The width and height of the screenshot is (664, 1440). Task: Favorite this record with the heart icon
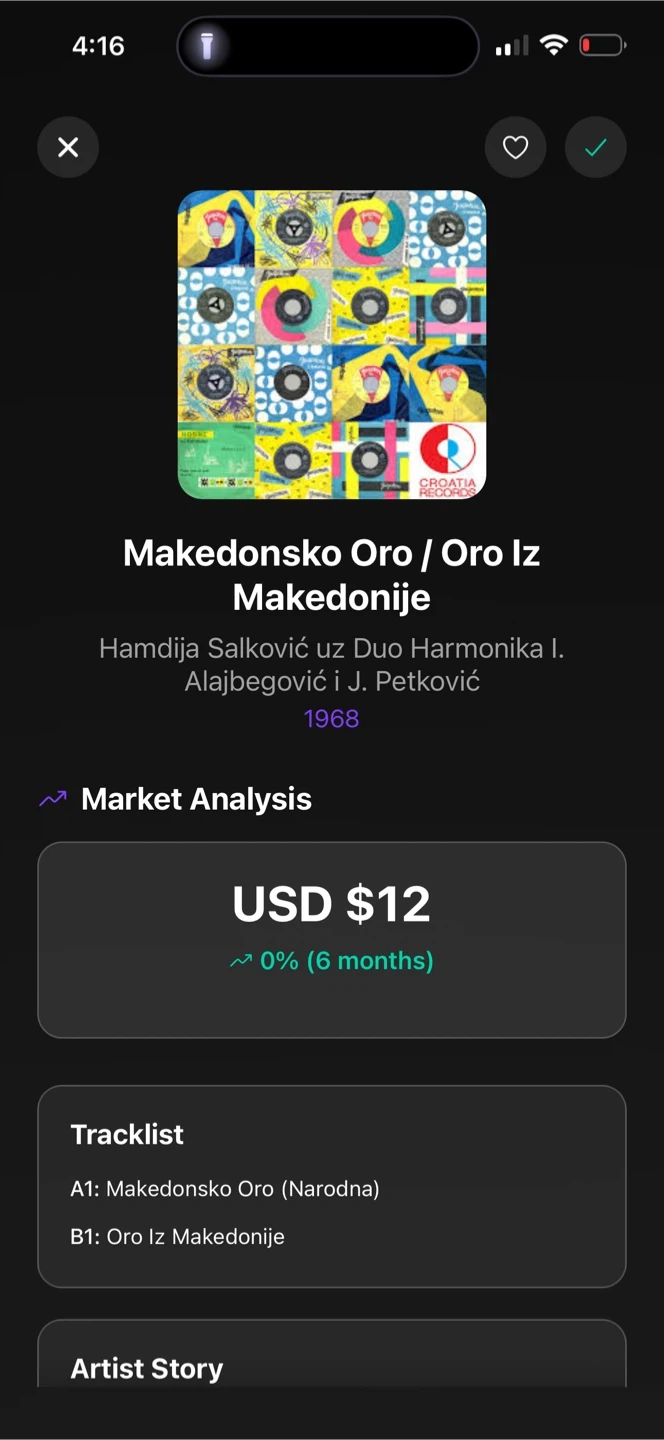point(515,148)
